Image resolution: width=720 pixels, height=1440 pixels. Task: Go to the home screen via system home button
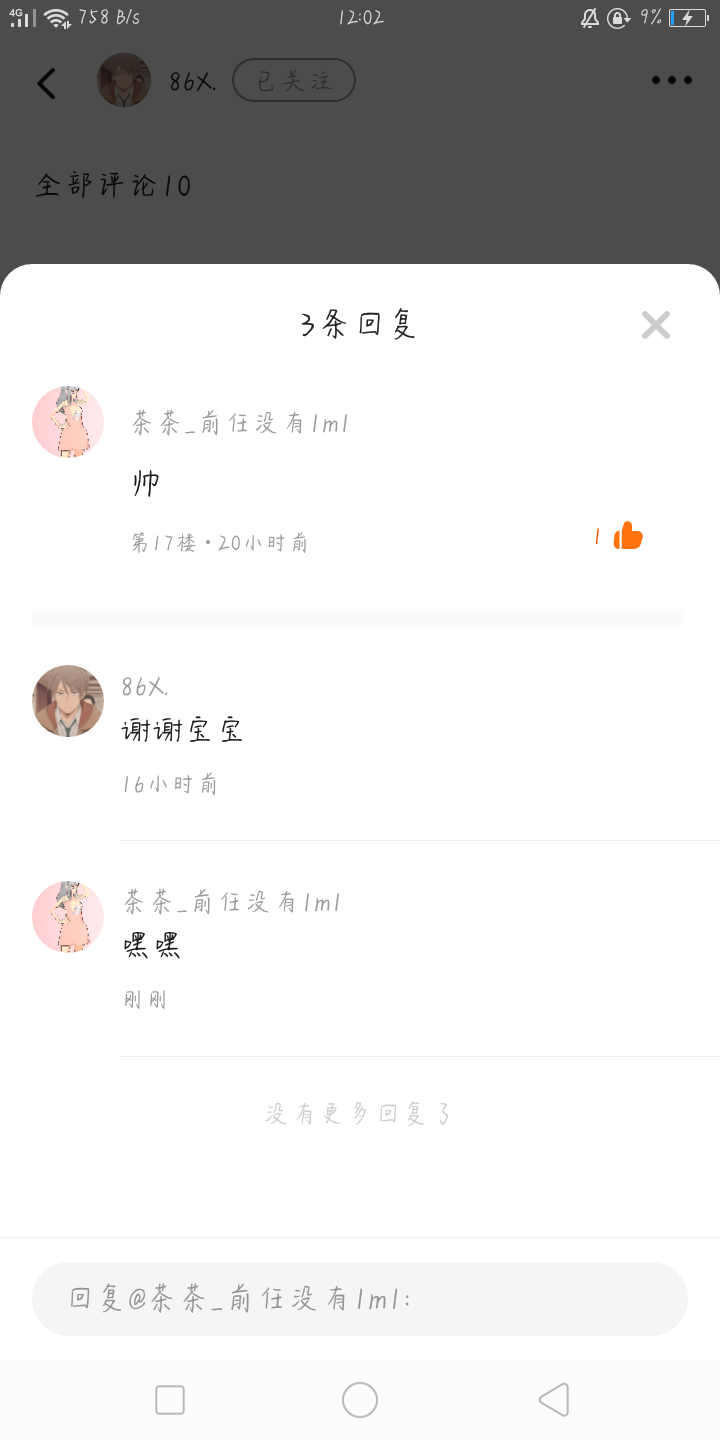(360, 1400)
